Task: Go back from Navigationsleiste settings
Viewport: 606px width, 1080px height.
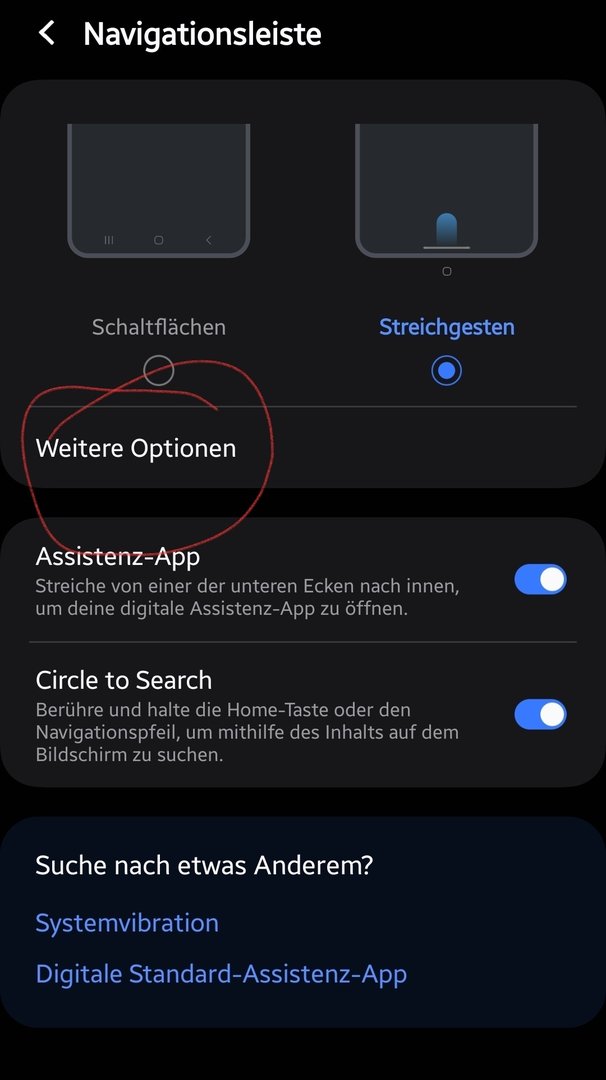Action: [46, 33]
